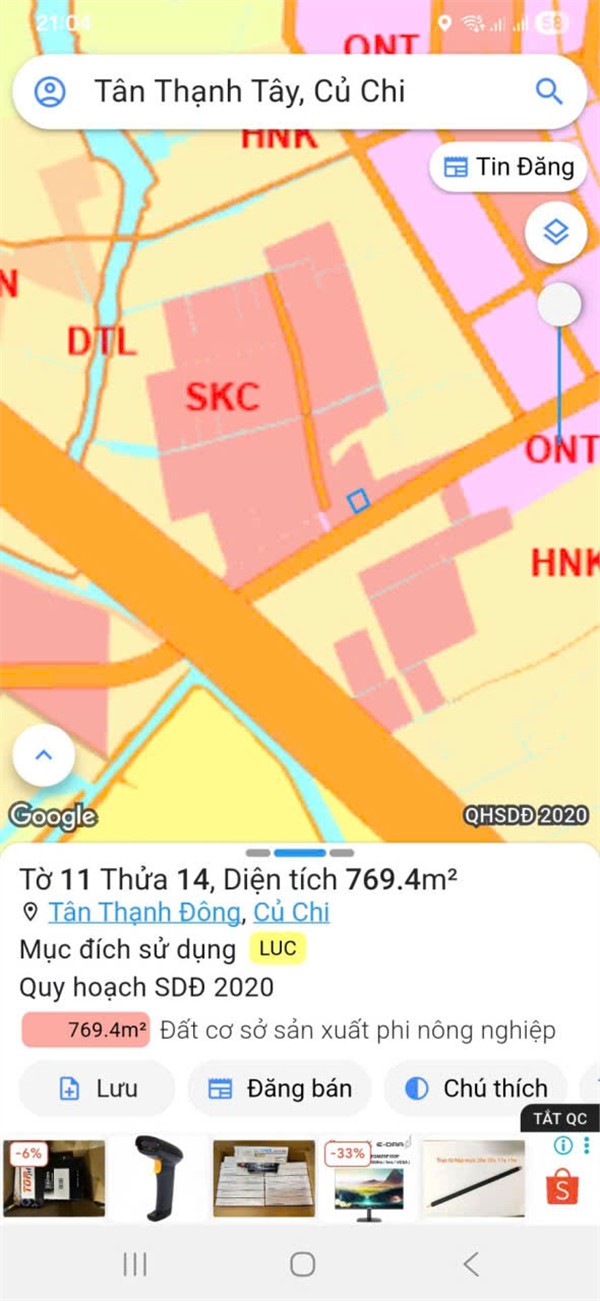Open the -33% monitor ad

click(366, 1180)
